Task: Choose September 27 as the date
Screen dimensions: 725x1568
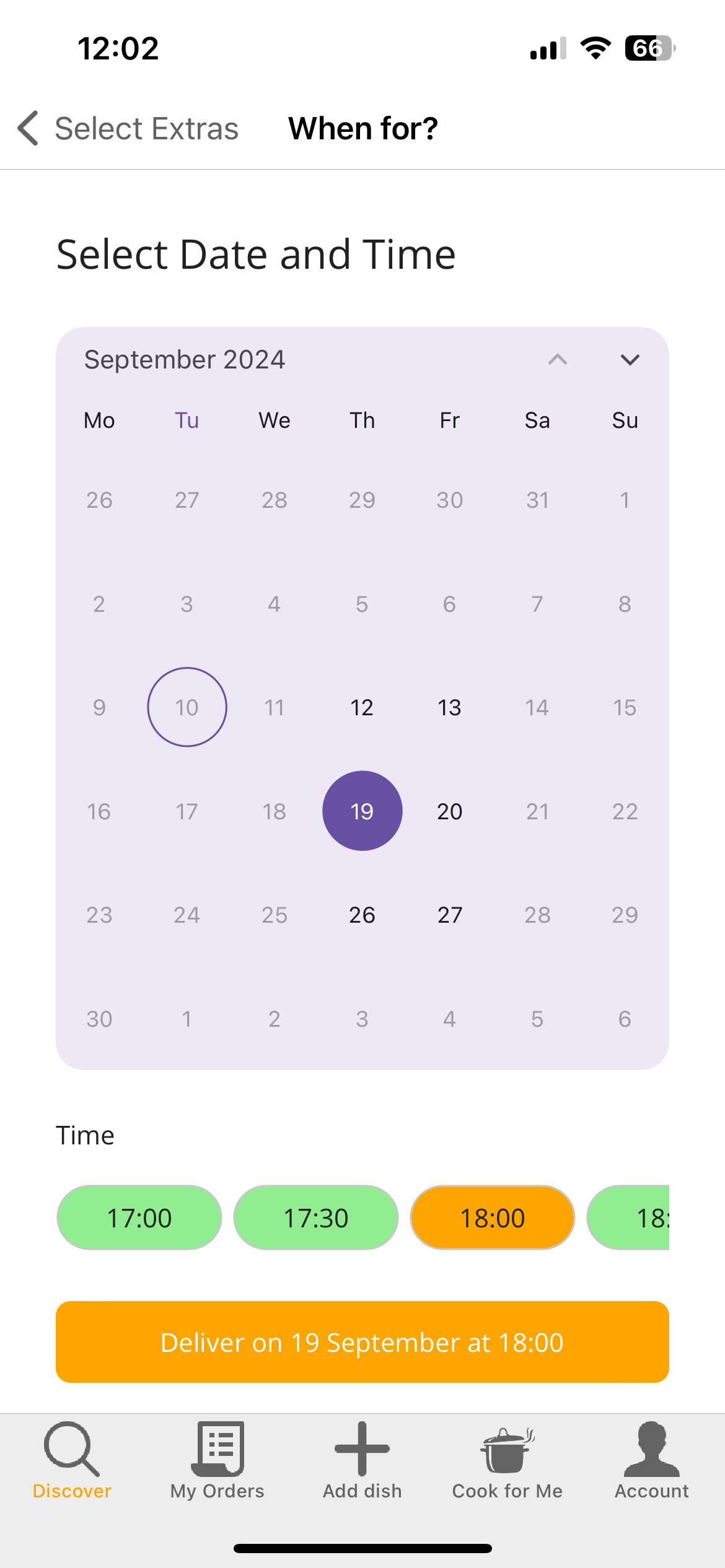Action: point(449,915)
